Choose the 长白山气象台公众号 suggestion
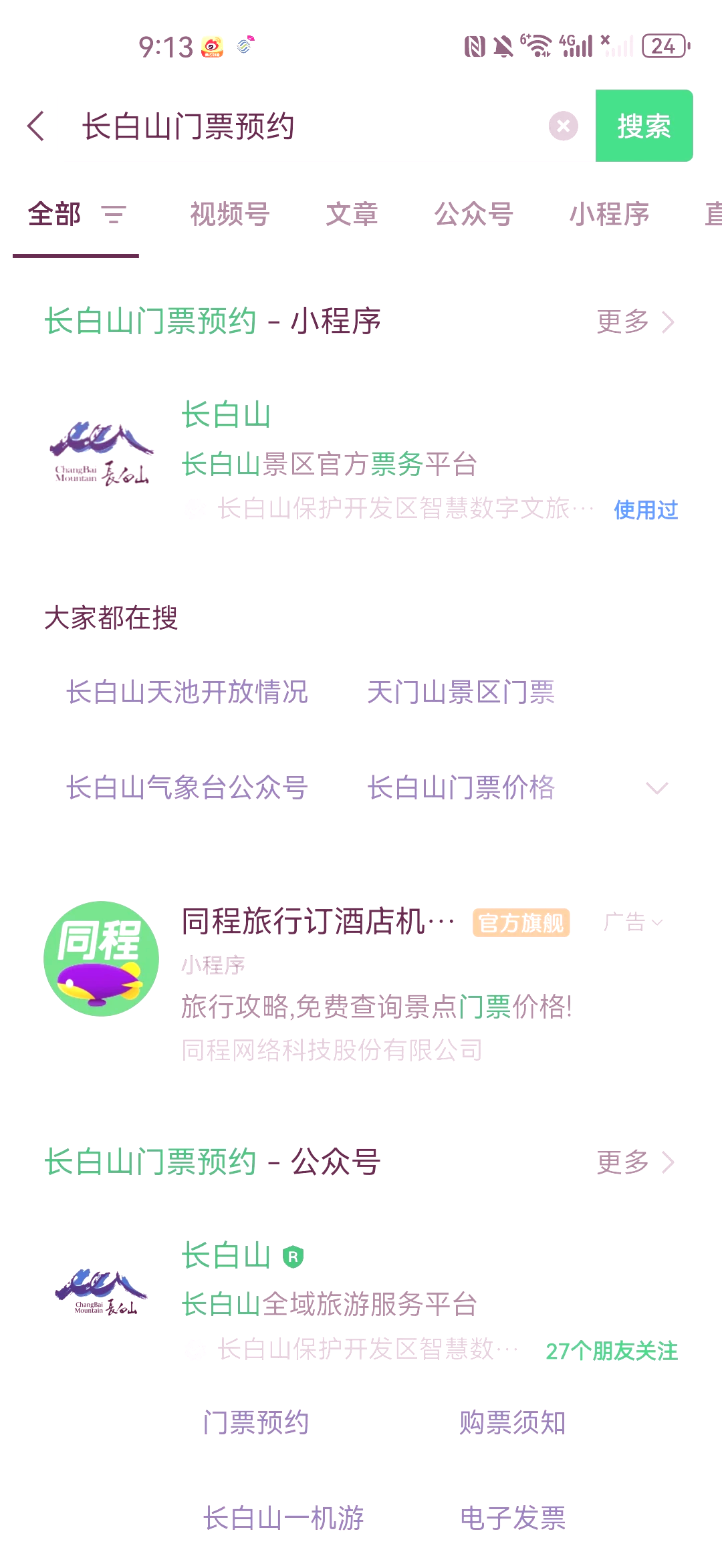The width and height of the screenshot is (722, 1568). pyautogui.click(x=187, y=788)
